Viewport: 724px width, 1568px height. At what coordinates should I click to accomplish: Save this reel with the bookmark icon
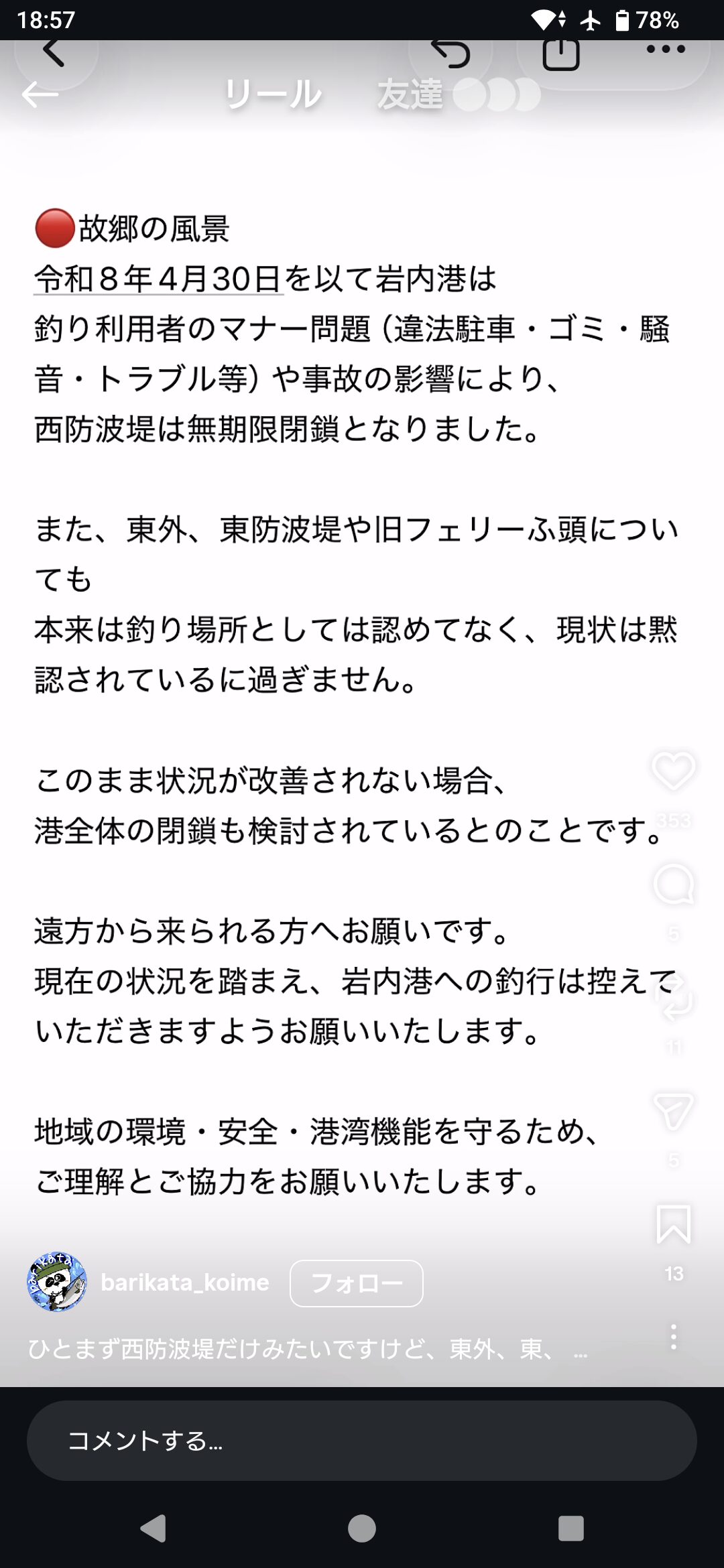pyautogui.click(x=673, y=1224)
